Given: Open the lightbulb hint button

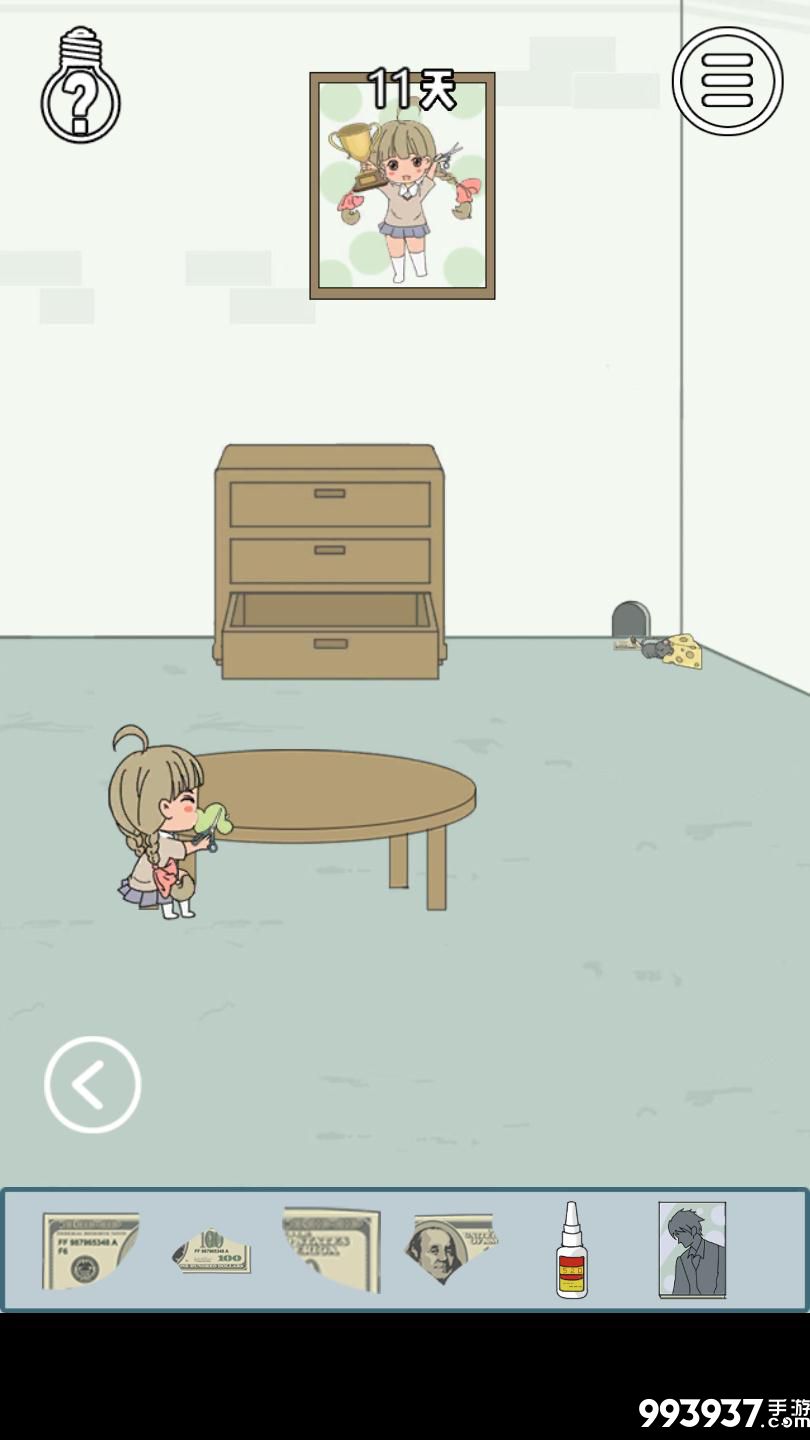Looking at the screenshot, I should 81,86.
